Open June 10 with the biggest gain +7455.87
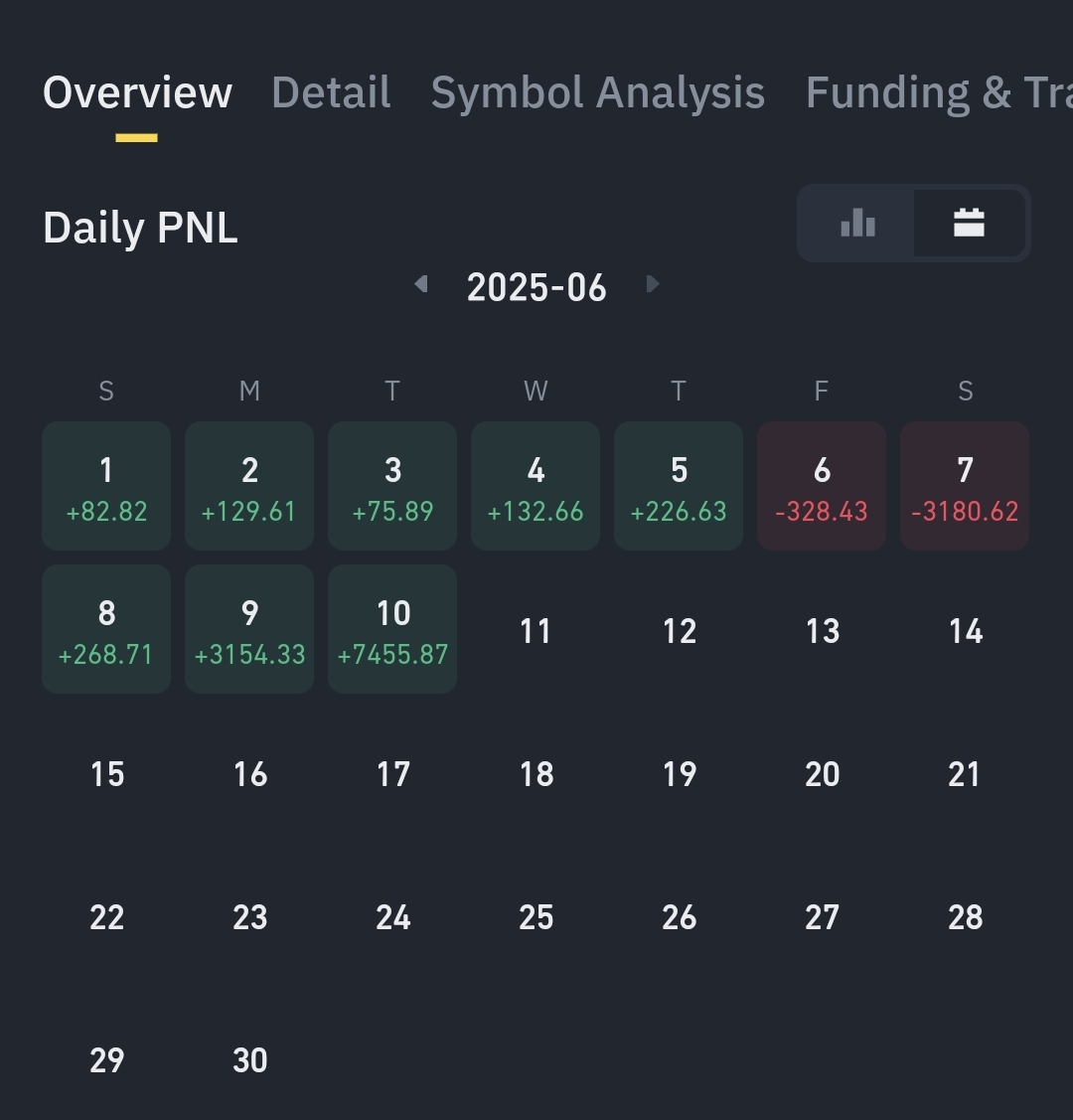 coord(392,628)
